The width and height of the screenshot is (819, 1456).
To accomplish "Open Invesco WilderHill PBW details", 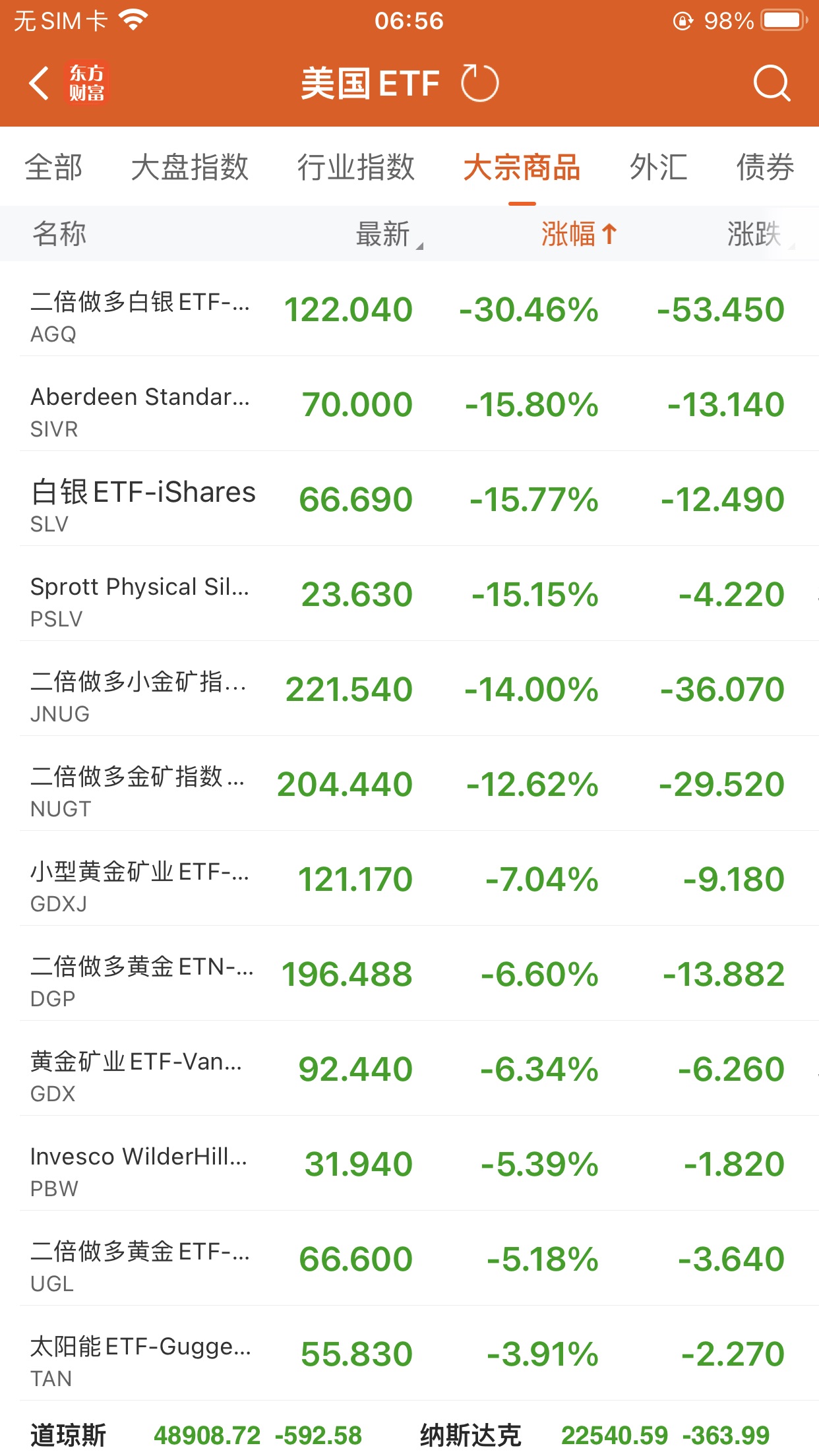I will 409,1165.
